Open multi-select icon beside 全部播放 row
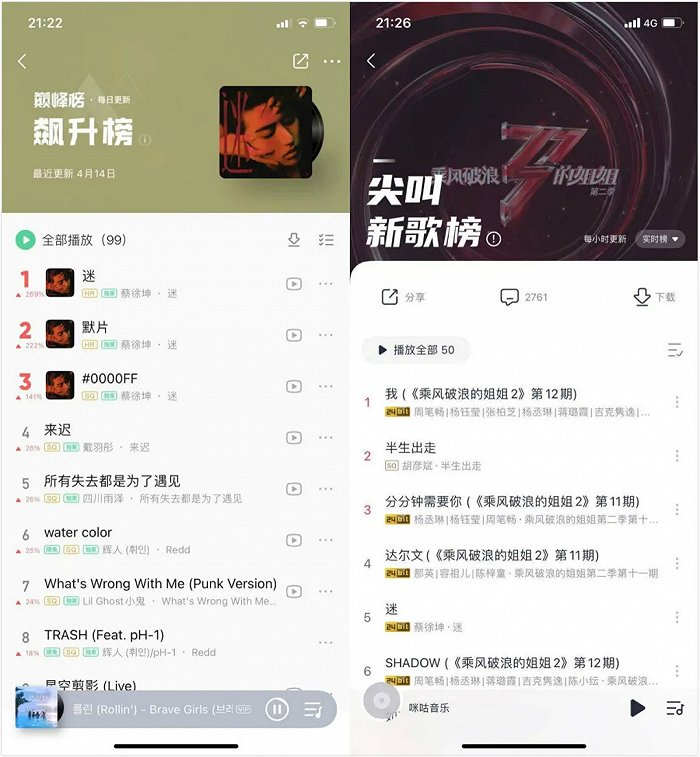This screenshot has height=757, width=700. (326, 240)
